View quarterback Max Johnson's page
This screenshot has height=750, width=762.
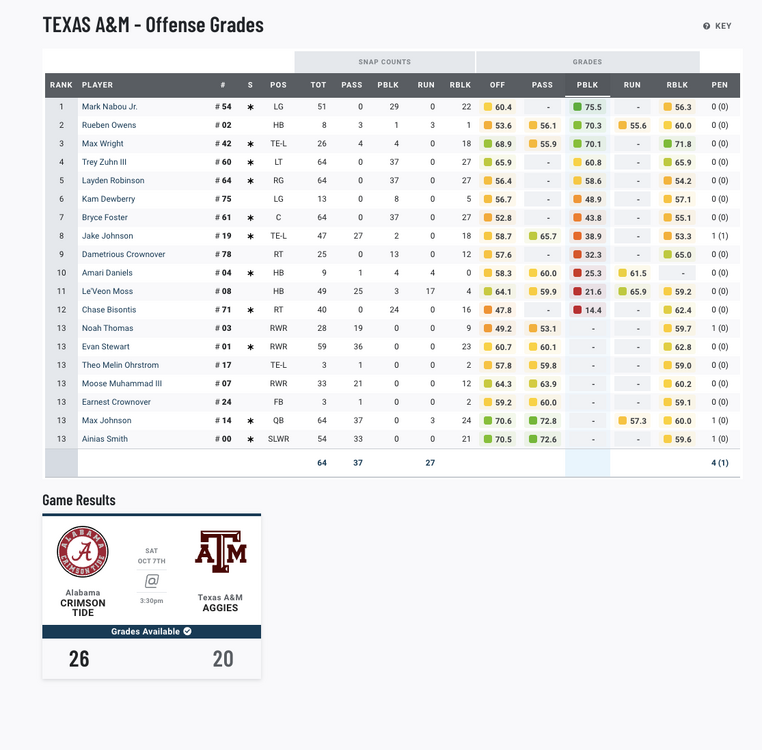click(x=106, y=420)
